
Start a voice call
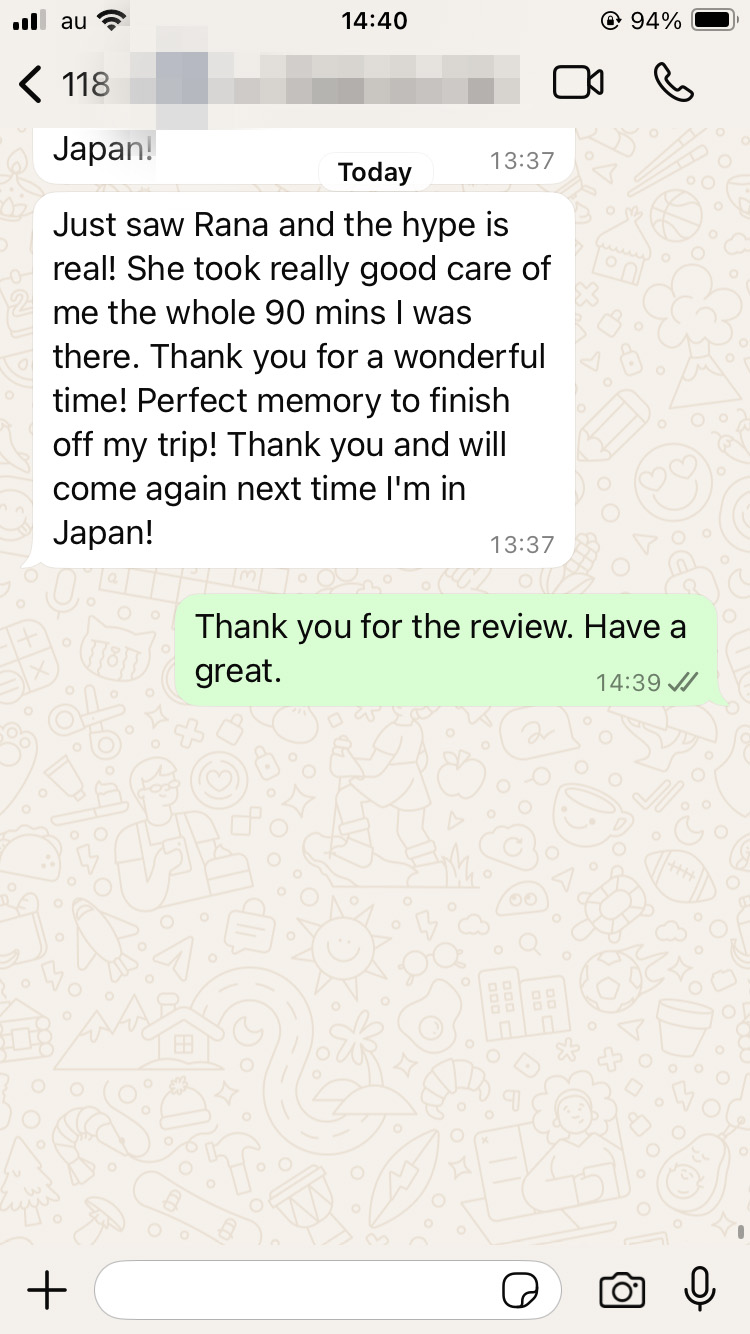[674, 83]
